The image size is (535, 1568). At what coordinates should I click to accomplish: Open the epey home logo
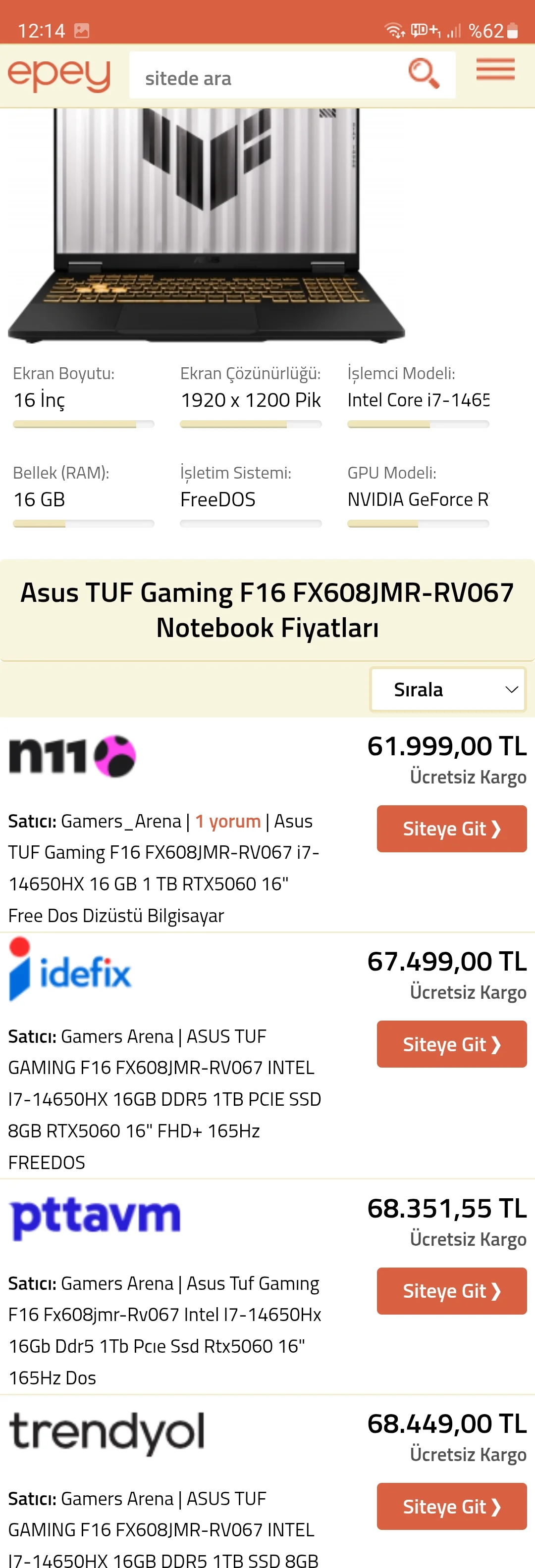point(59,75)
